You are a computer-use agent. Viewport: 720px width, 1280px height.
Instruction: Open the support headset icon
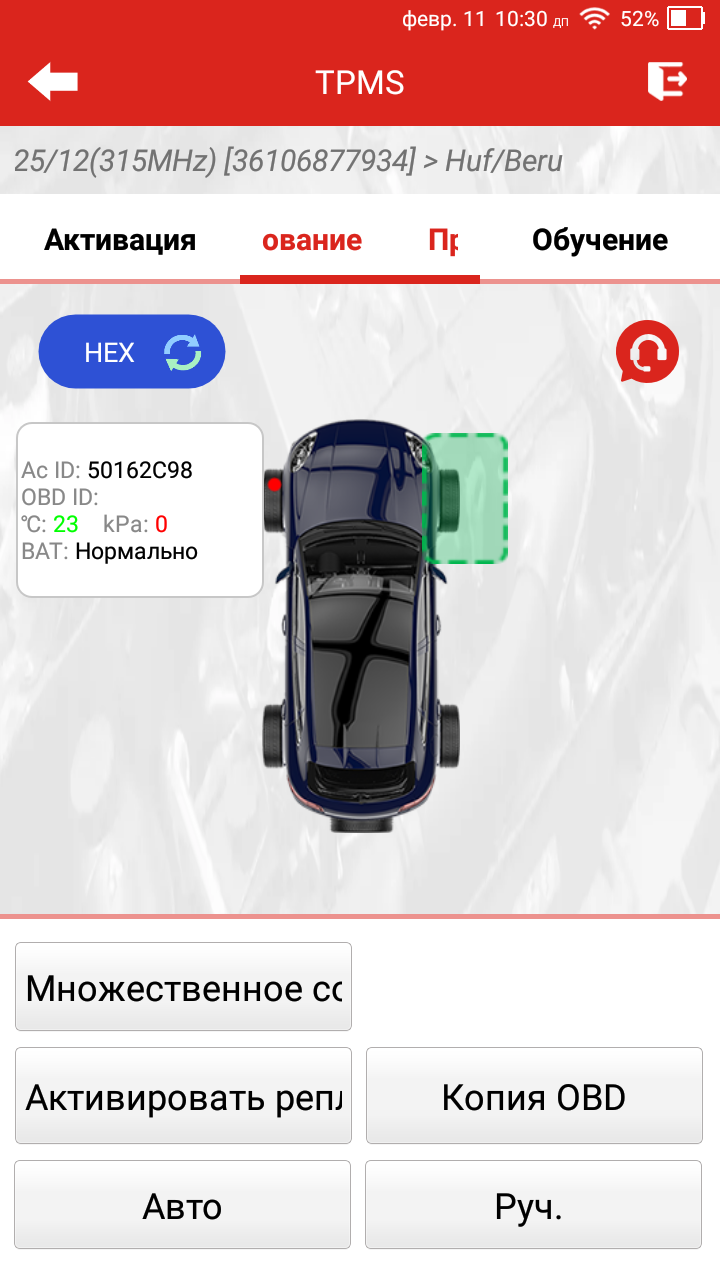click(x=647, y=352)
